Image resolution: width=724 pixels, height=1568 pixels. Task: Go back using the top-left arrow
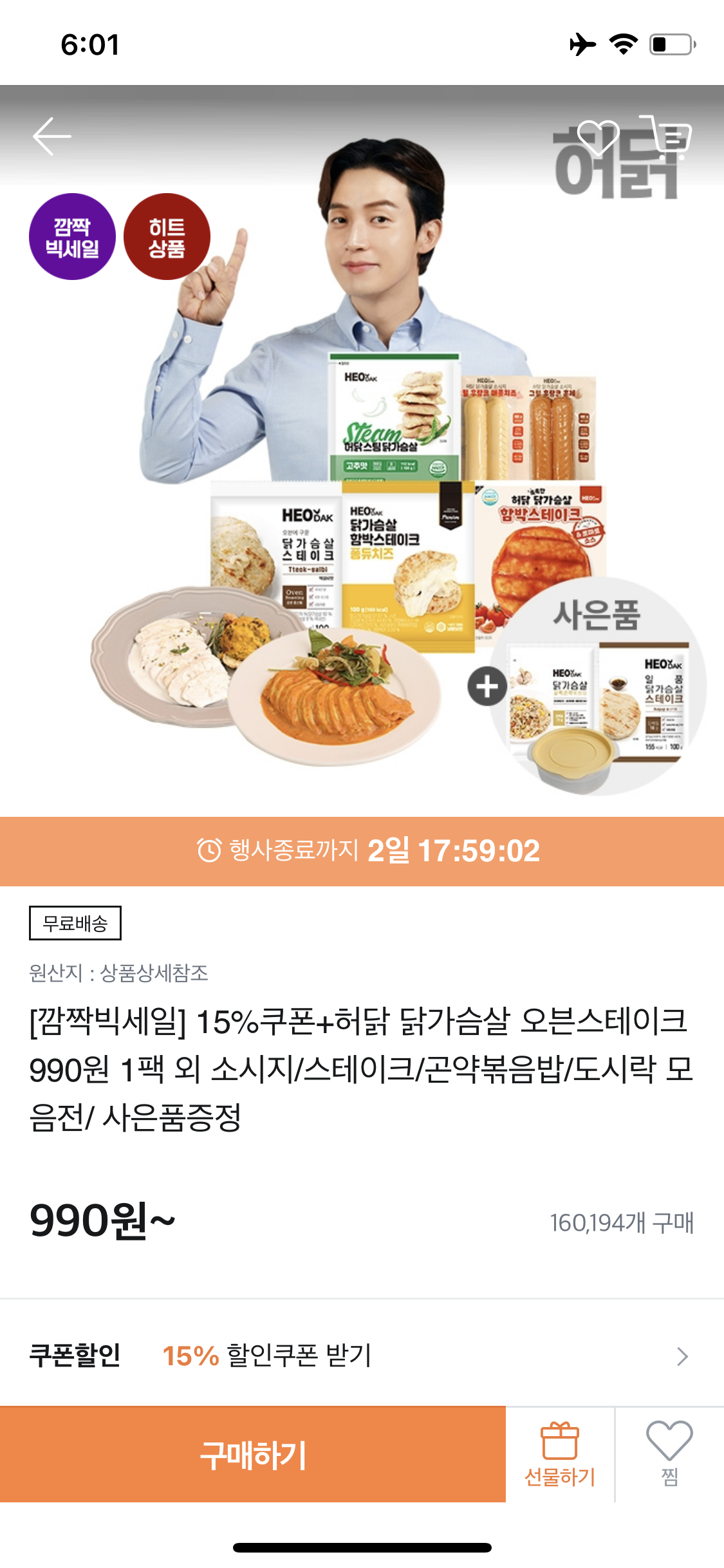pyautogui.click(x=51, y=136)
